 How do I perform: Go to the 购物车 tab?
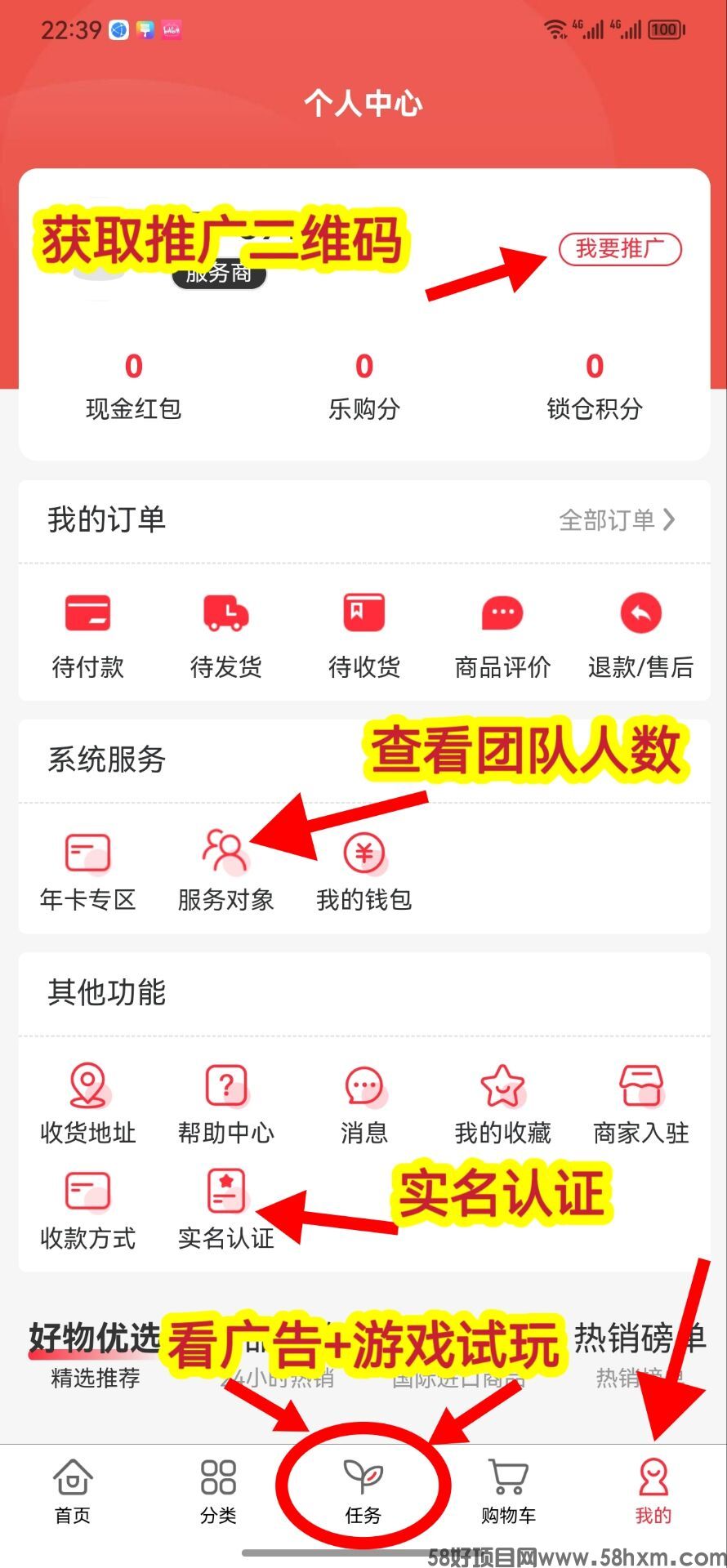(508, 1492)
